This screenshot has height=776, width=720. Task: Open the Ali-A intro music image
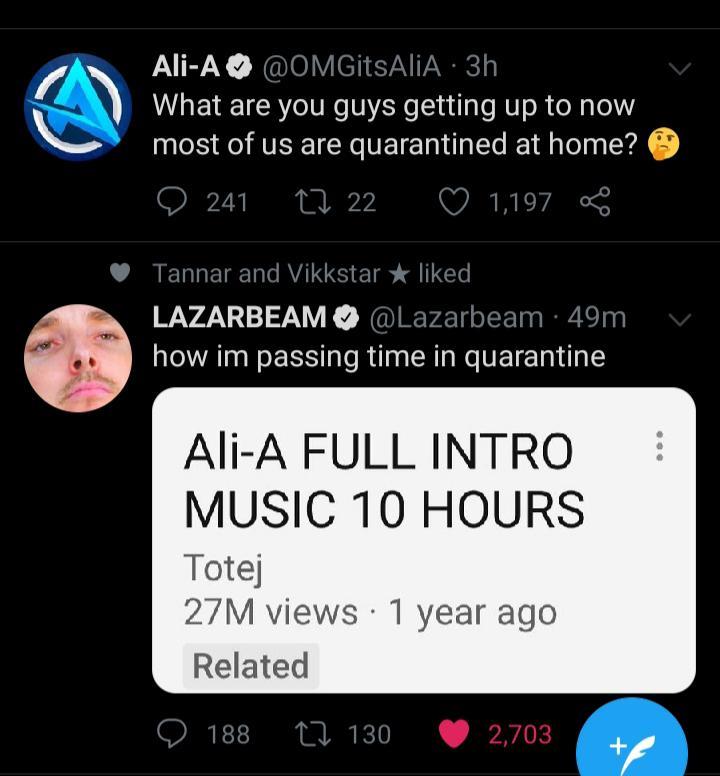423,540
